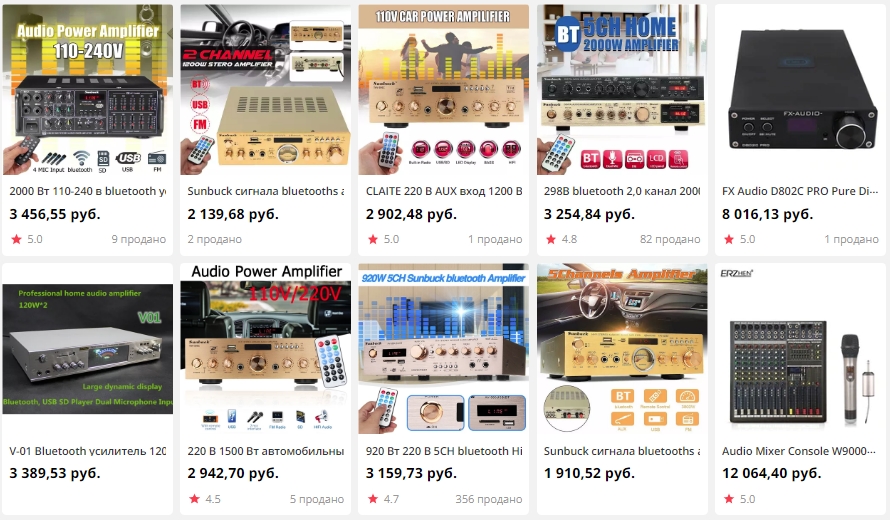Viewport: 890px width, 520px height.
Task: Open the Sunbuck product priced 2 139,68 руб.
Action: pos(265,191)
